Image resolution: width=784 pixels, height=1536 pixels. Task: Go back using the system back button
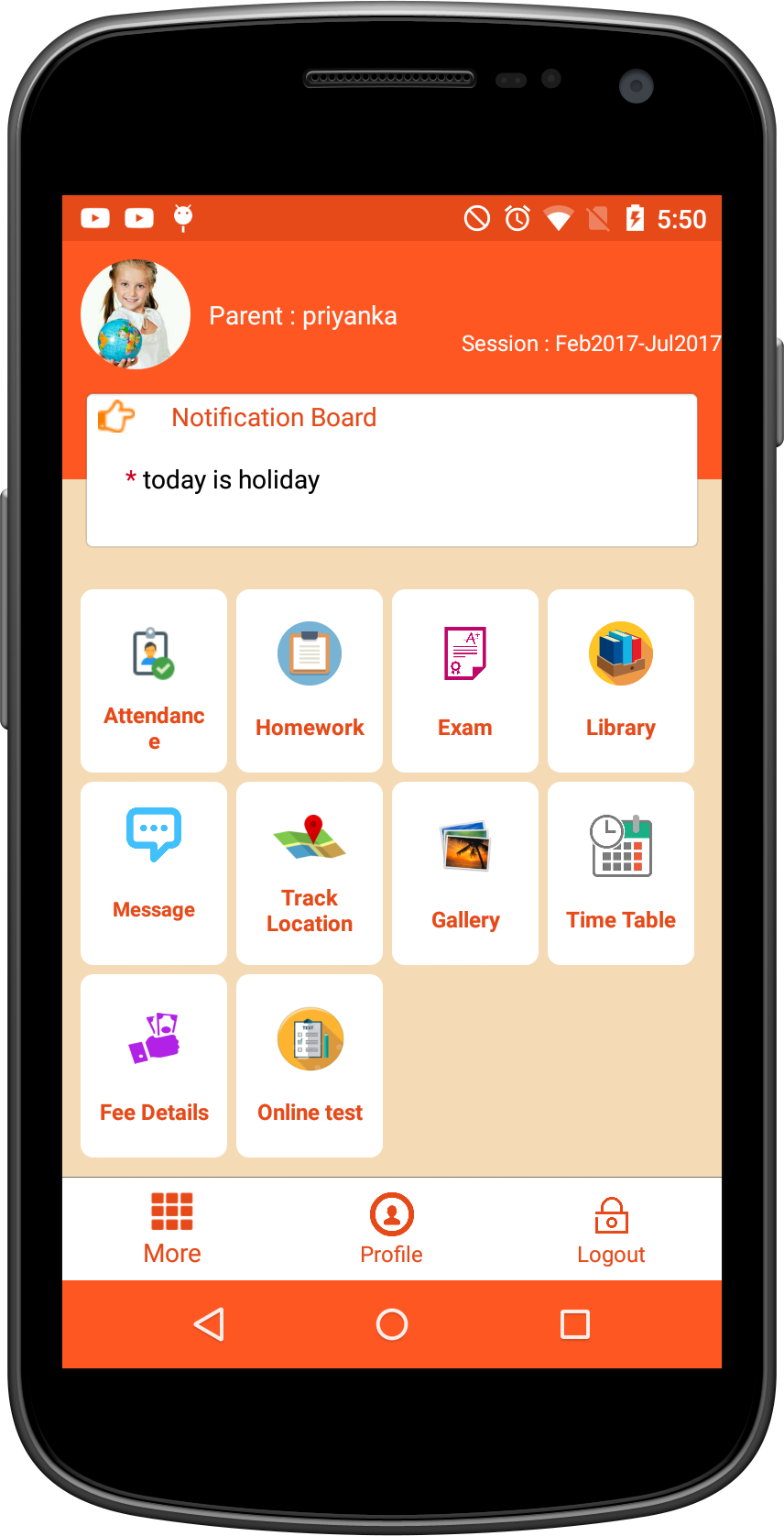click(x=209, y=1324)
